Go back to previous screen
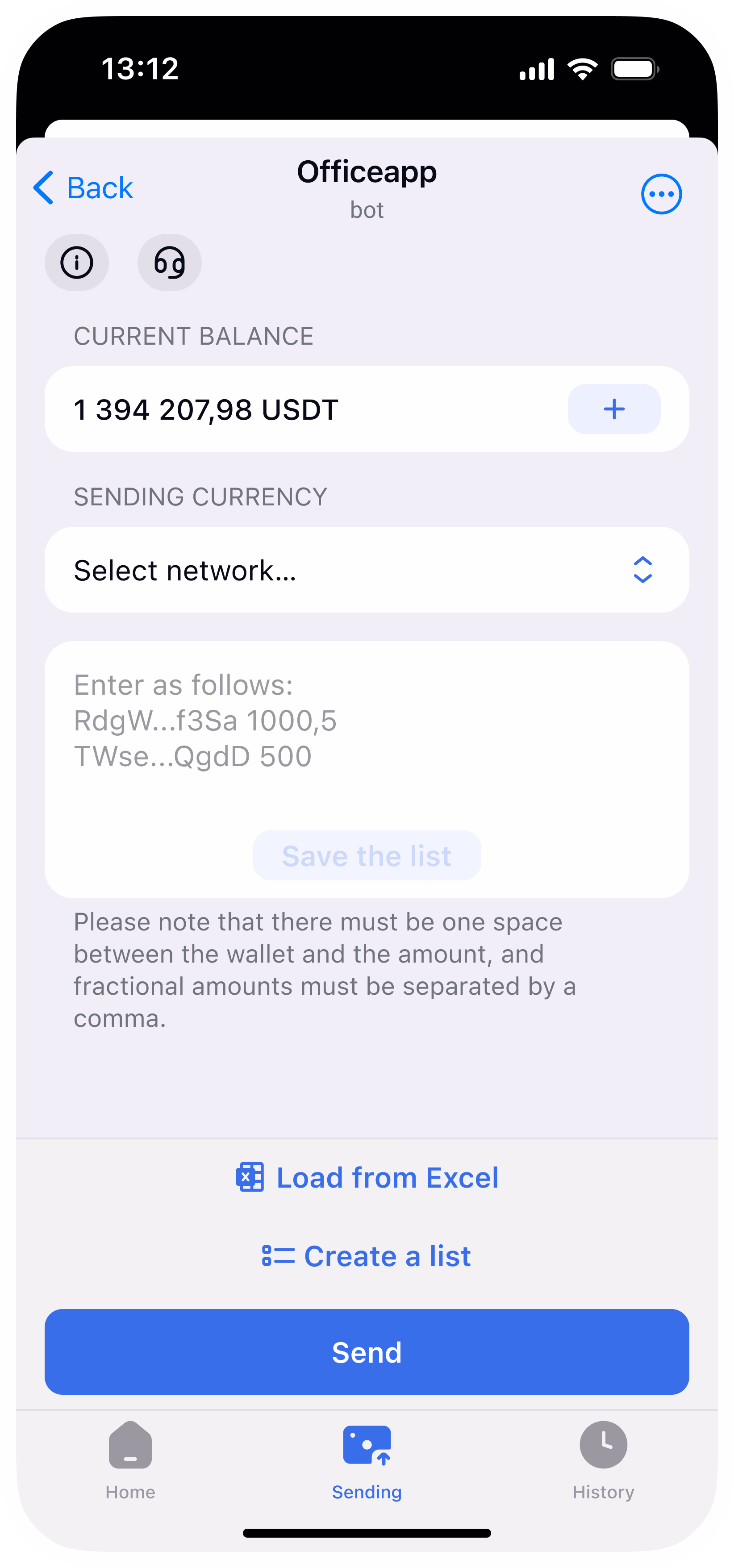The image size is (734, 1568). point(83,188)
